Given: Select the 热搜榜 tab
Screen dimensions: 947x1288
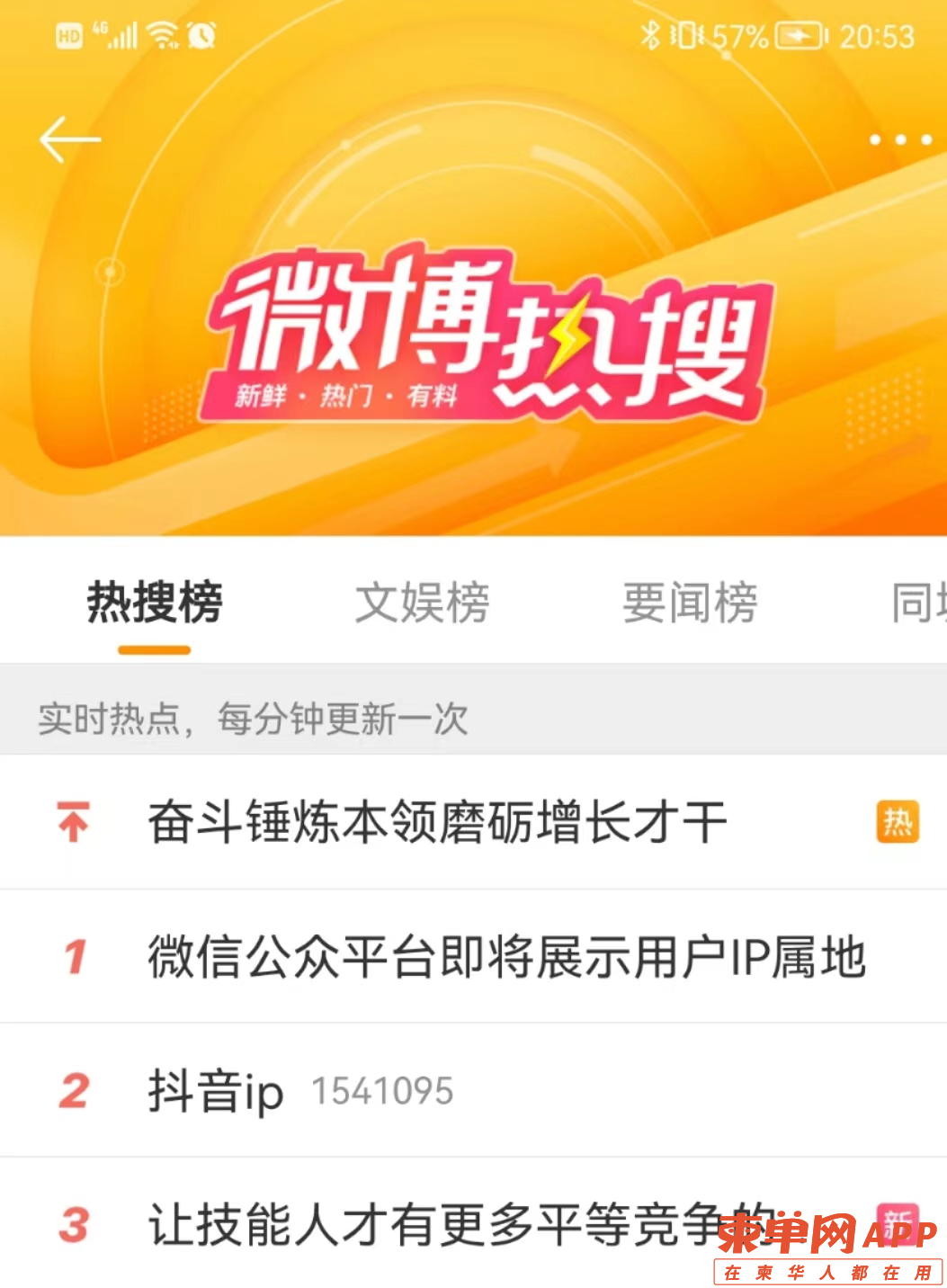Looking at the screenshot, I should [154, 603].
